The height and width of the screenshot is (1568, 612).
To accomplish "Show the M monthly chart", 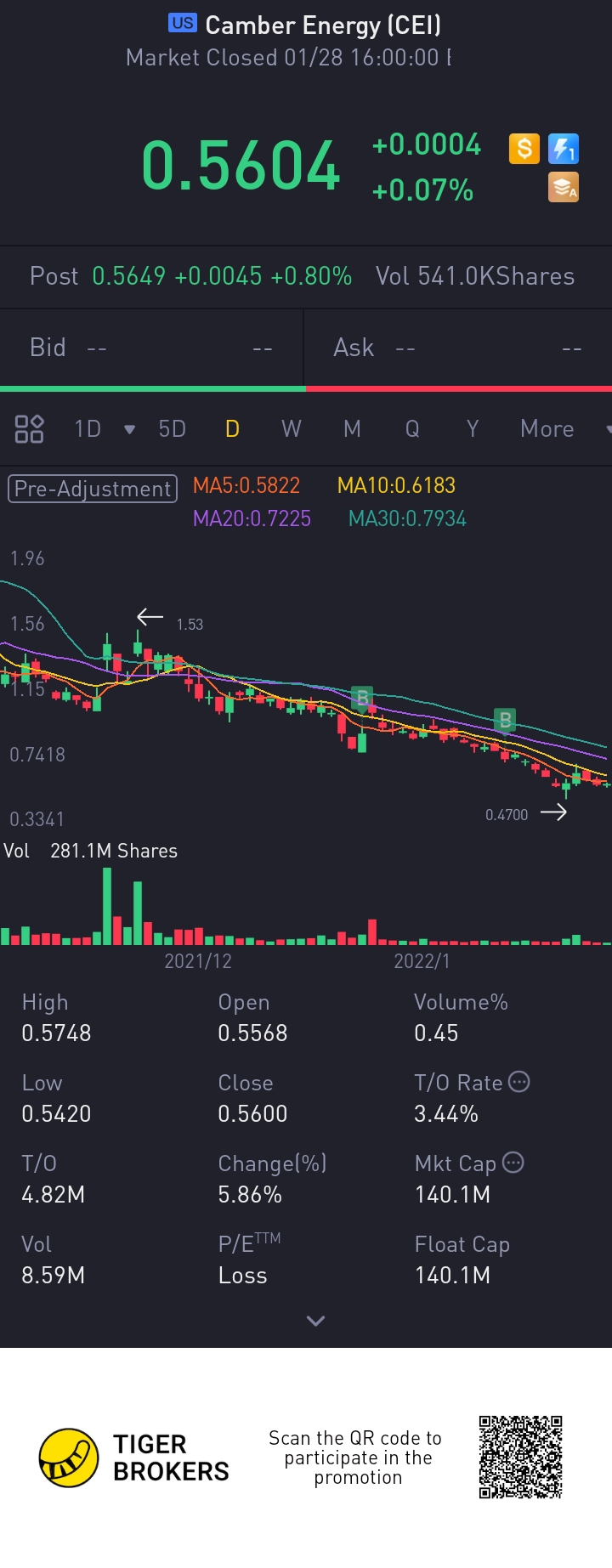I will click(x=352, y=429).
